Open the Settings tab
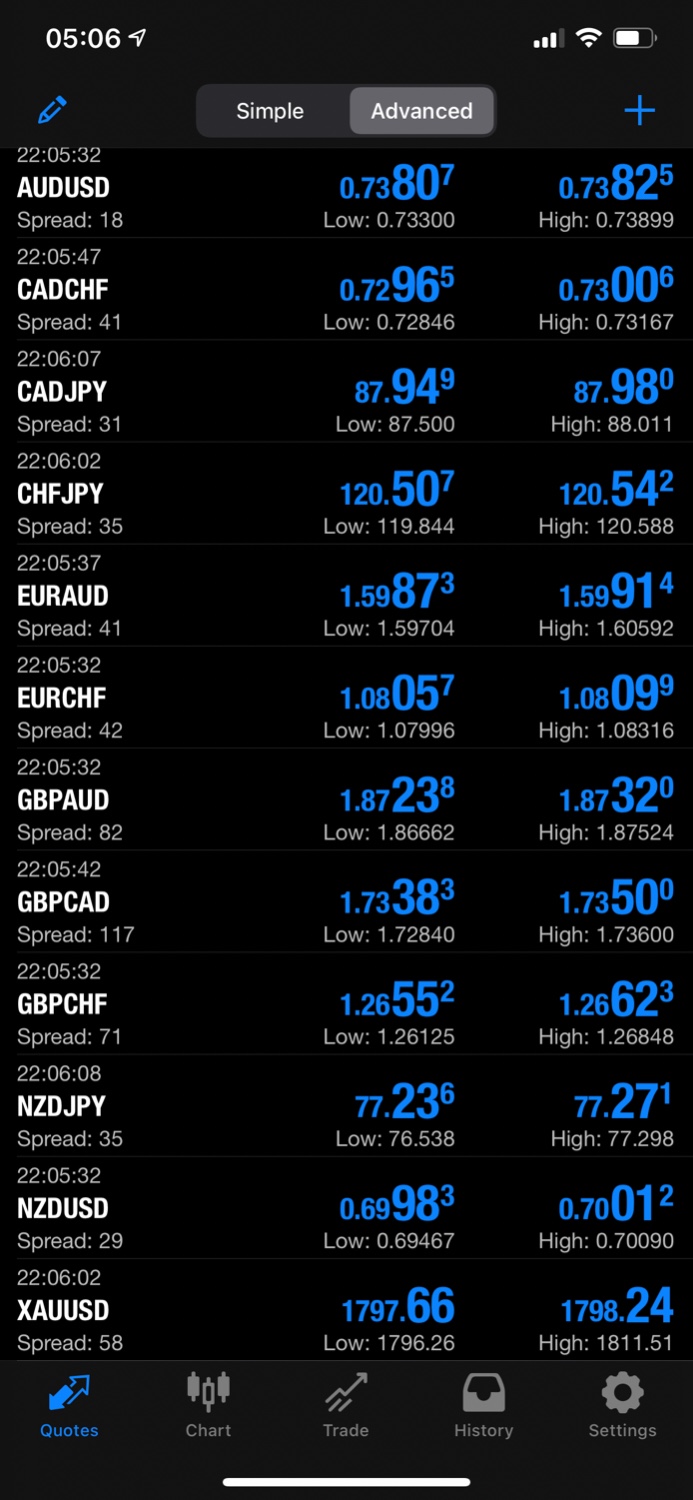This screenshot has width=693, height=1500. (622, 1405)
